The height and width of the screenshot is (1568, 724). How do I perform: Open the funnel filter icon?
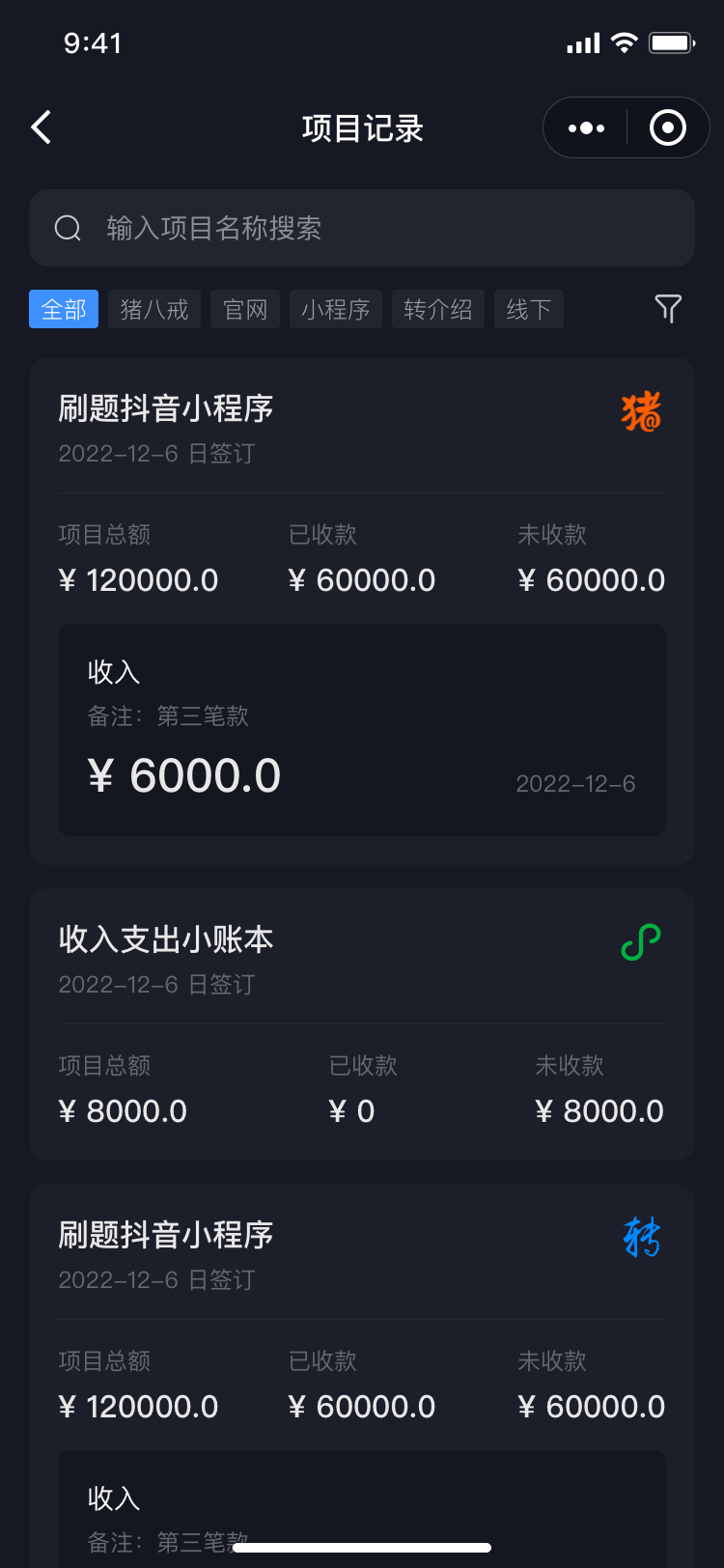[668, 309]
